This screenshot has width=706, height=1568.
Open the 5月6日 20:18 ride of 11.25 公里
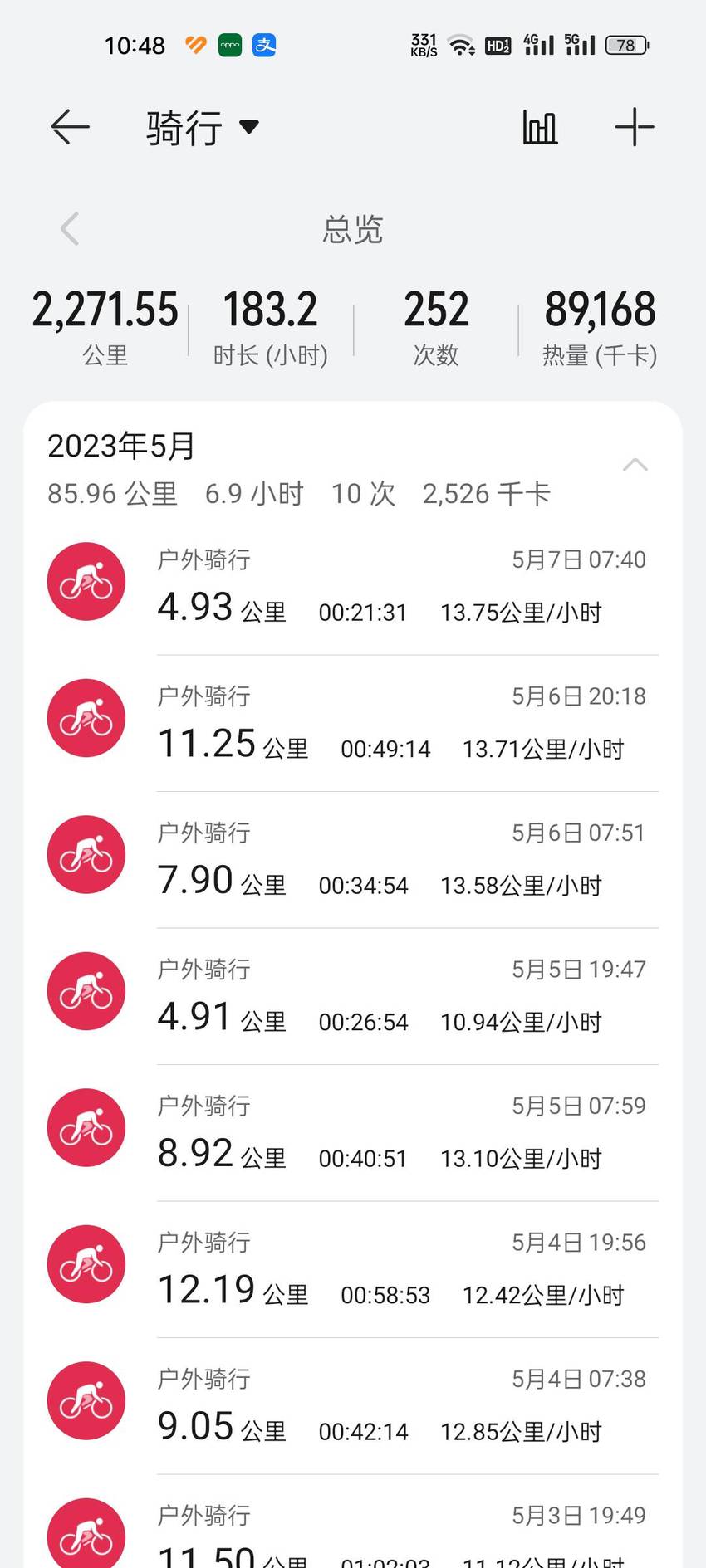(353, 723)
